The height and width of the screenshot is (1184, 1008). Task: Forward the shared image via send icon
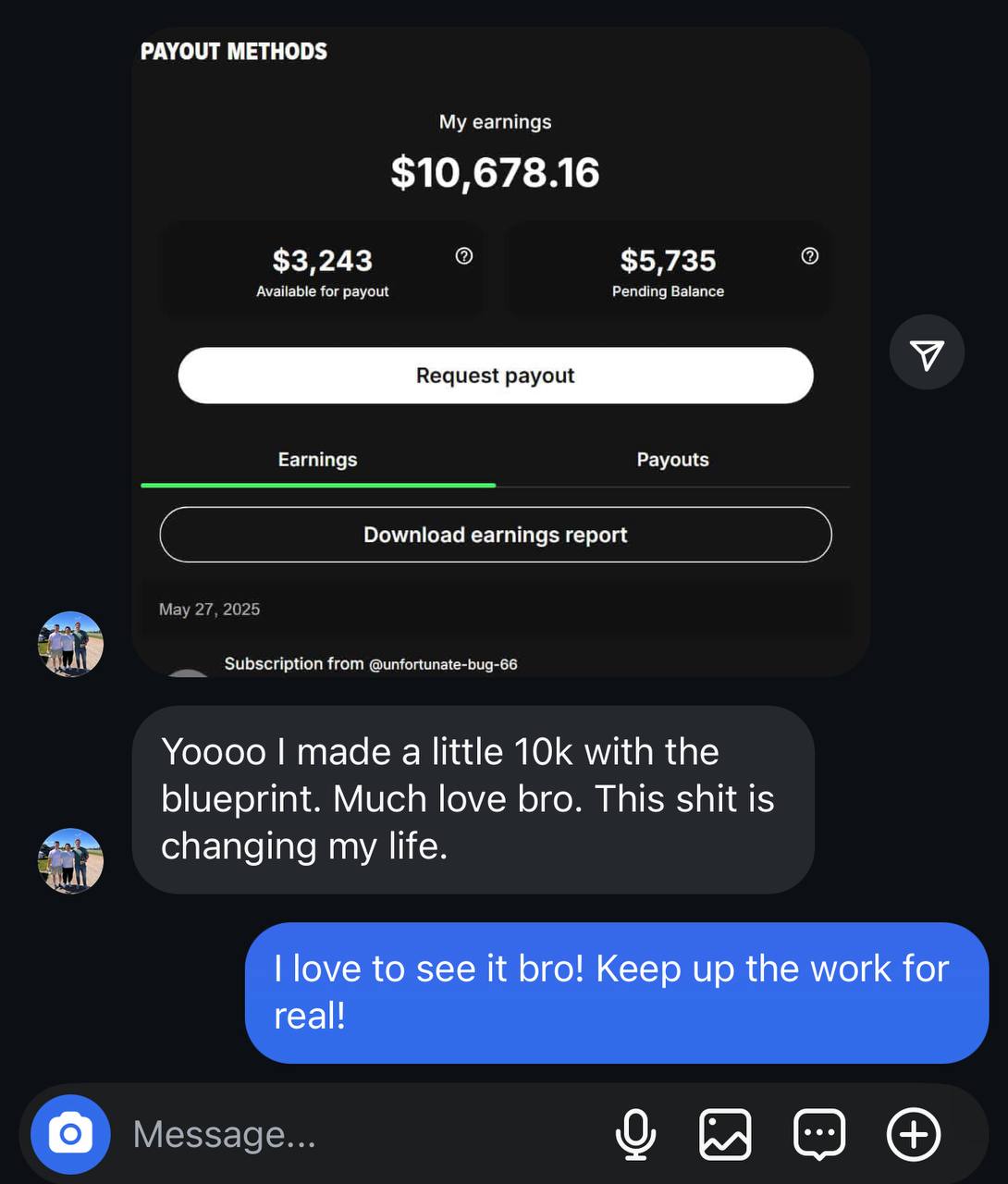coord(927,352)
